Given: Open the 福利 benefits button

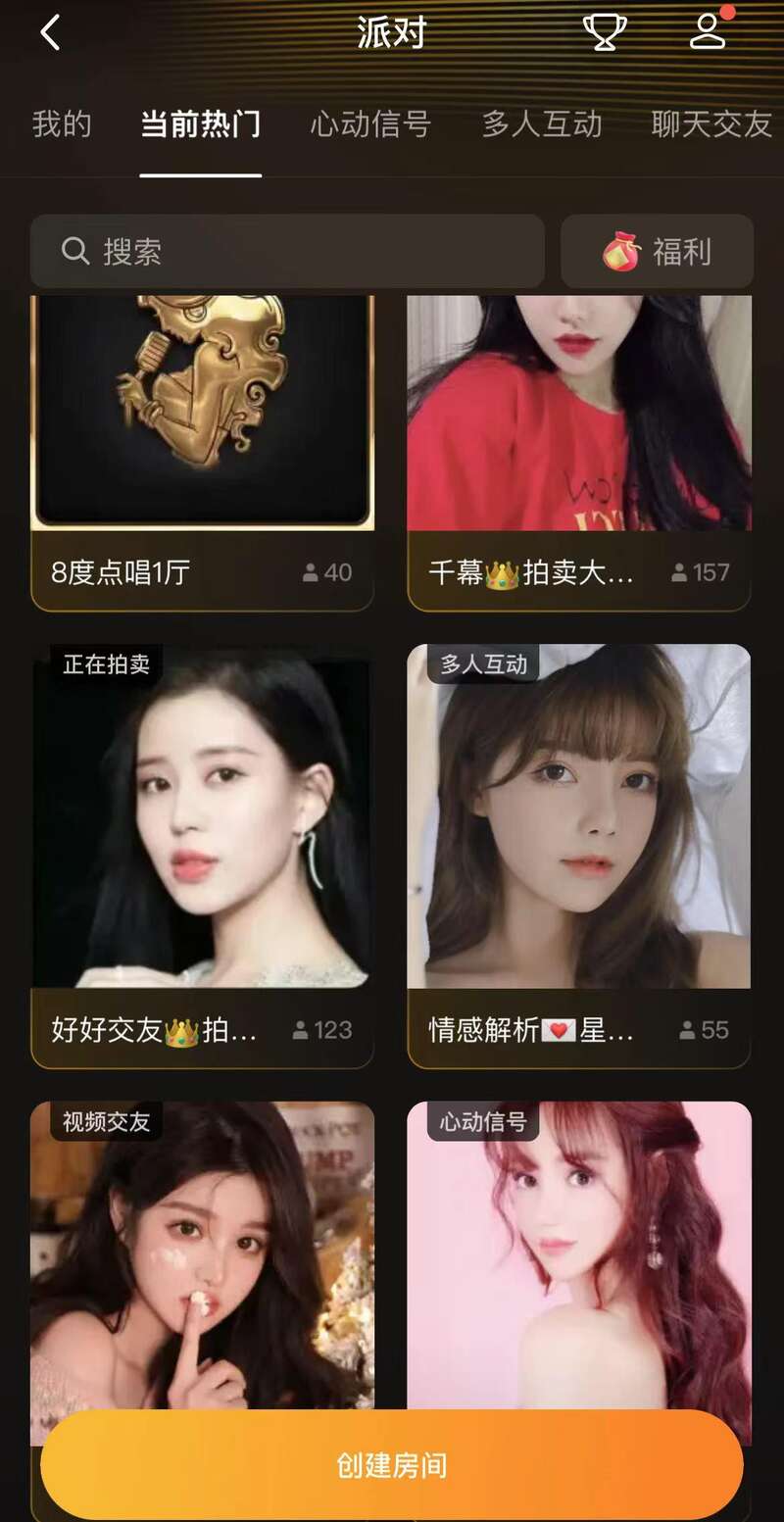Looking at the screenshot, I should pos(657,252).
